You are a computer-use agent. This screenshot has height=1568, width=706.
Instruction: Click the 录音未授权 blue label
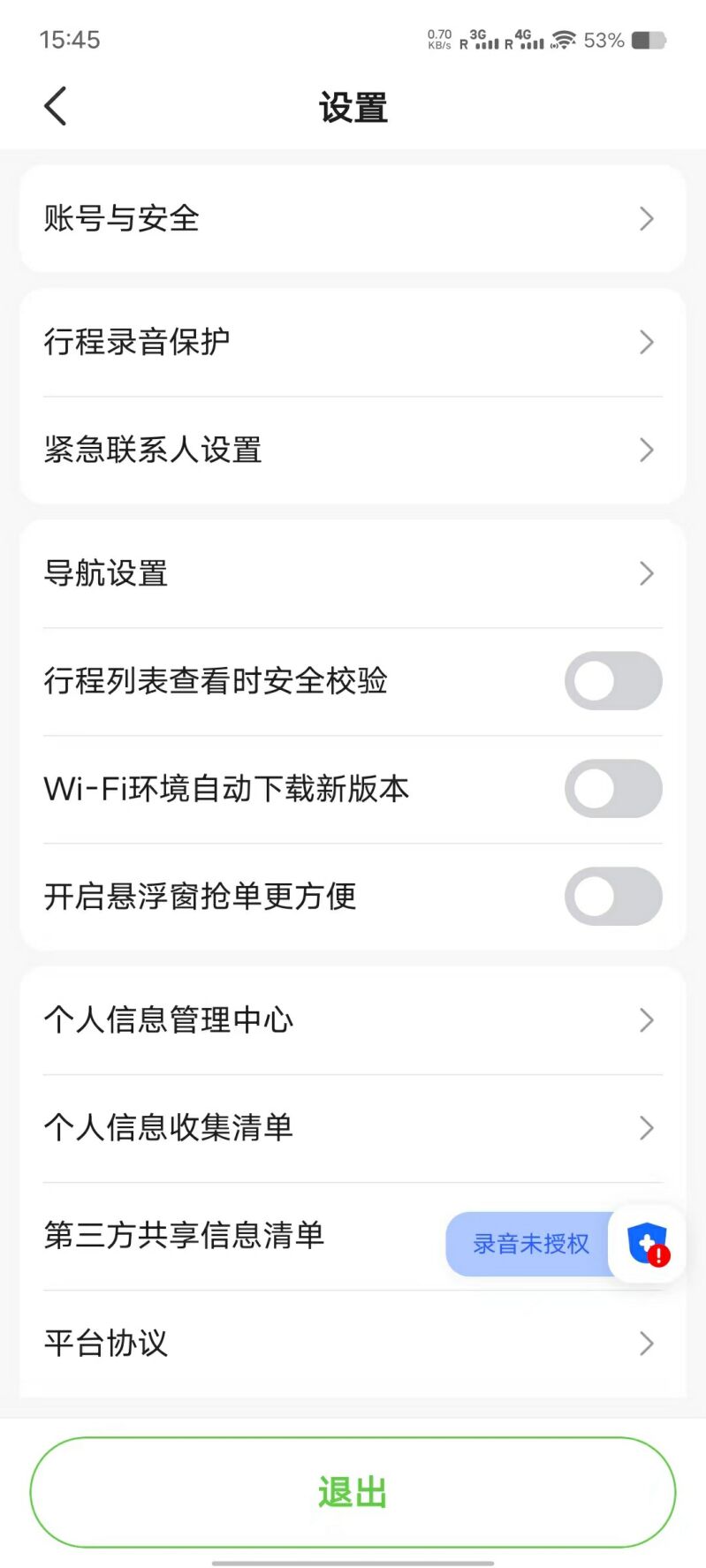click(531, 1244)
